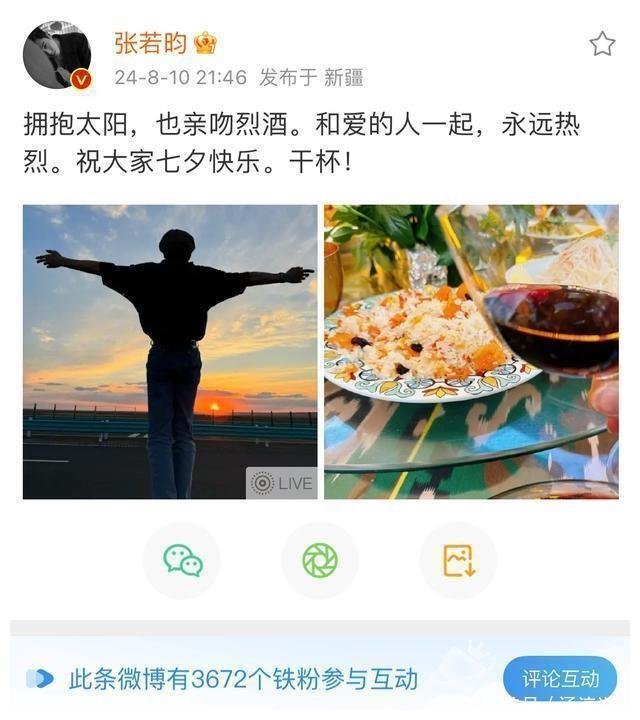The height and width of the screenshot is (720, 640).
Task: Open the sunset silhouette live photo
Action: [170, 351]
